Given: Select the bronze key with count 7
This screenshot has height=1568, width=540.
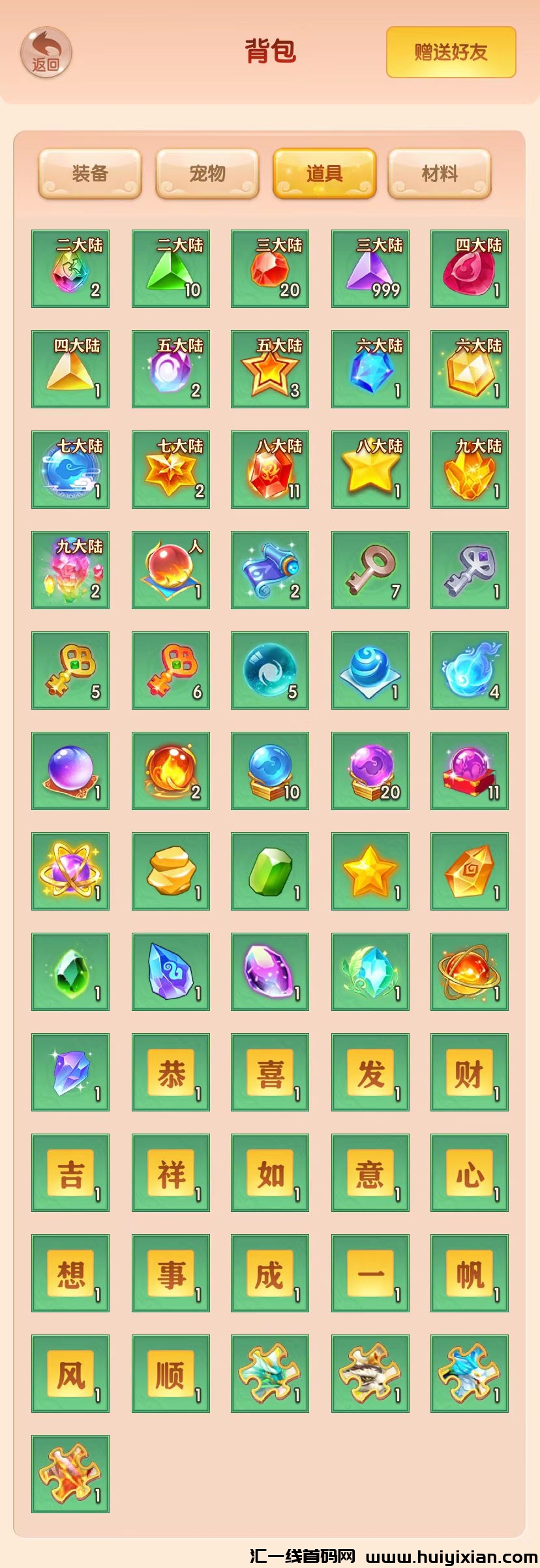Looking at the screenshot, I should 370,570.
